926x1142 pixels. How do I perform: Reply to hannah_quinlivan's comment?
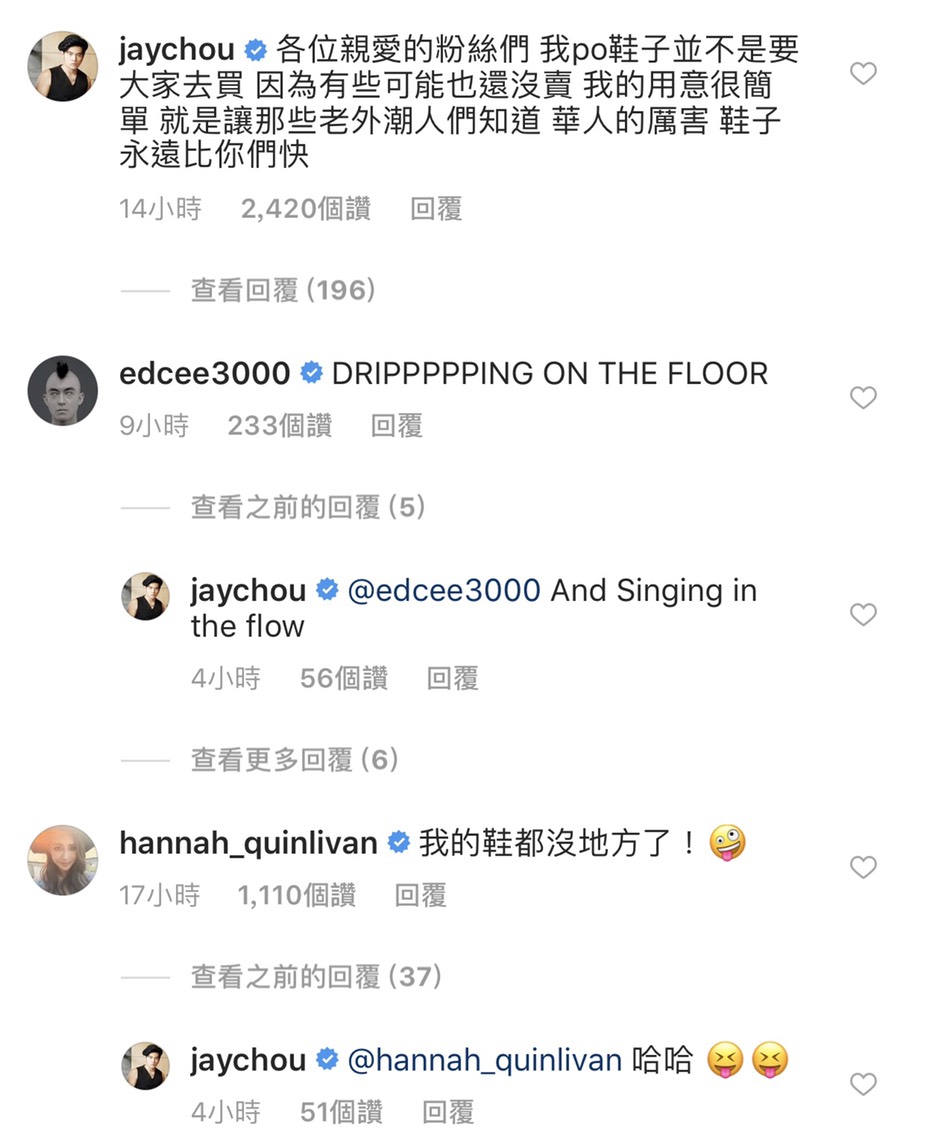[420, 895]
